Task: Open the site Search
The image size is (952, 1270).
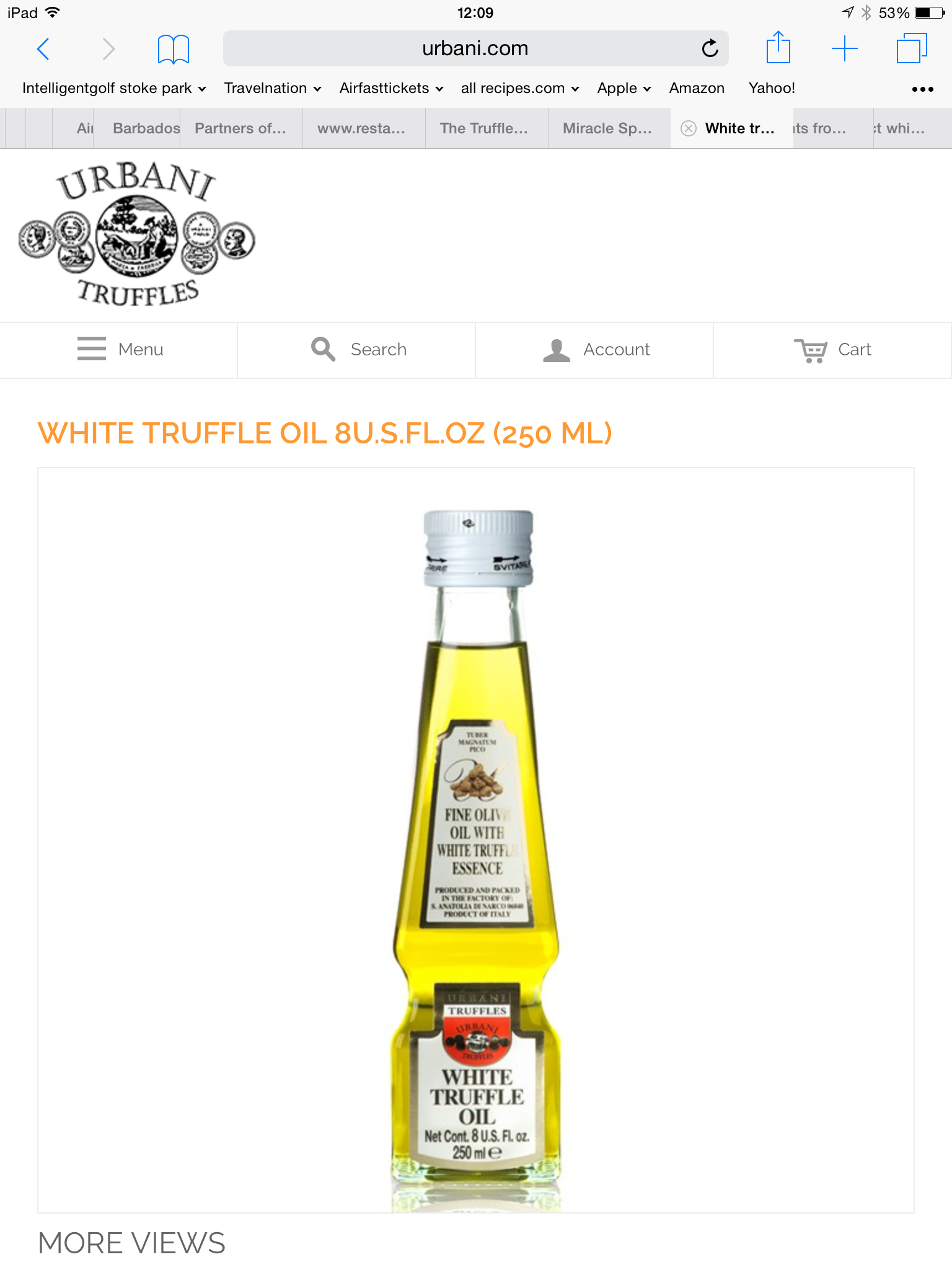Action: pyautogui.click(x=357, y=350)
